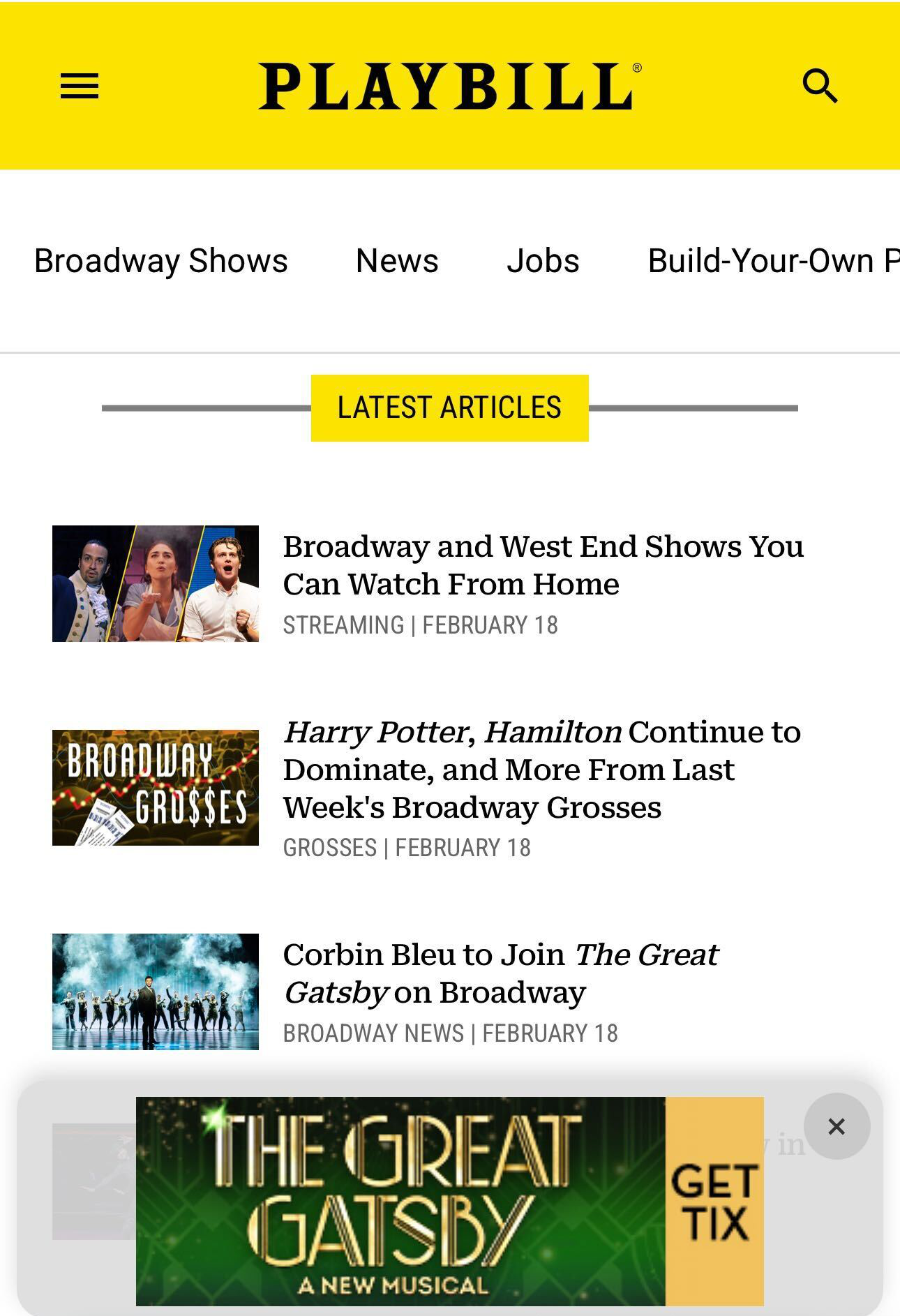Open the Great Gatsby stage photo thumbnail
Image resolution: width=900 pixels, height=1316 pixels.
point(156,992)
